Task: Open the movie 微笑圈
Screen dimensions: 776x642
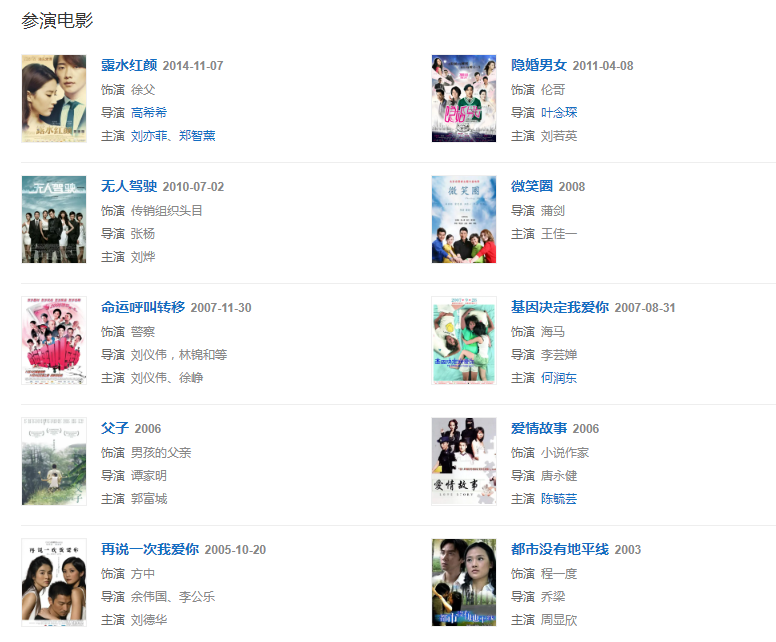Action: click(x=532, y=187)
